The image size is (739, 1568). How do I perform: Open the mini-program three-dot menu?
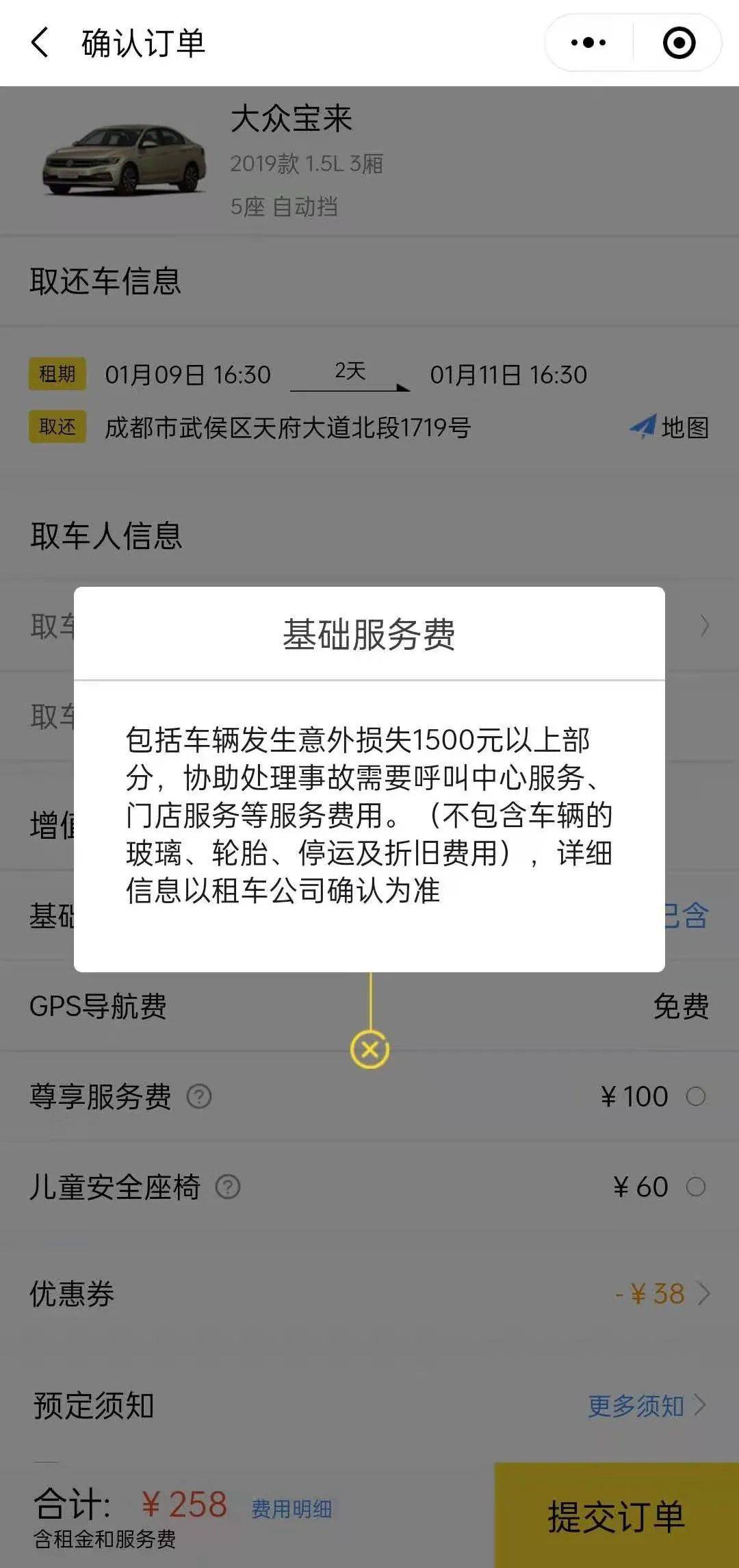coord(588,42)
